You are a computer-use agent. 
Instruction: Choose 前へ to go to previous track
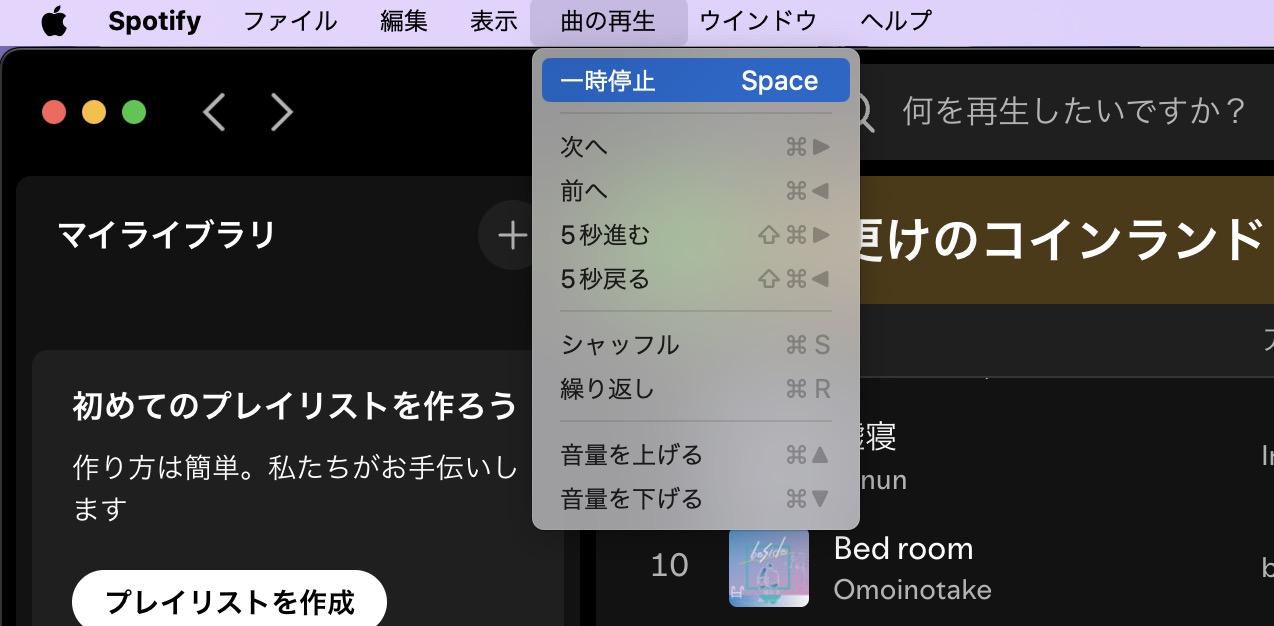[x=694, y=191]
